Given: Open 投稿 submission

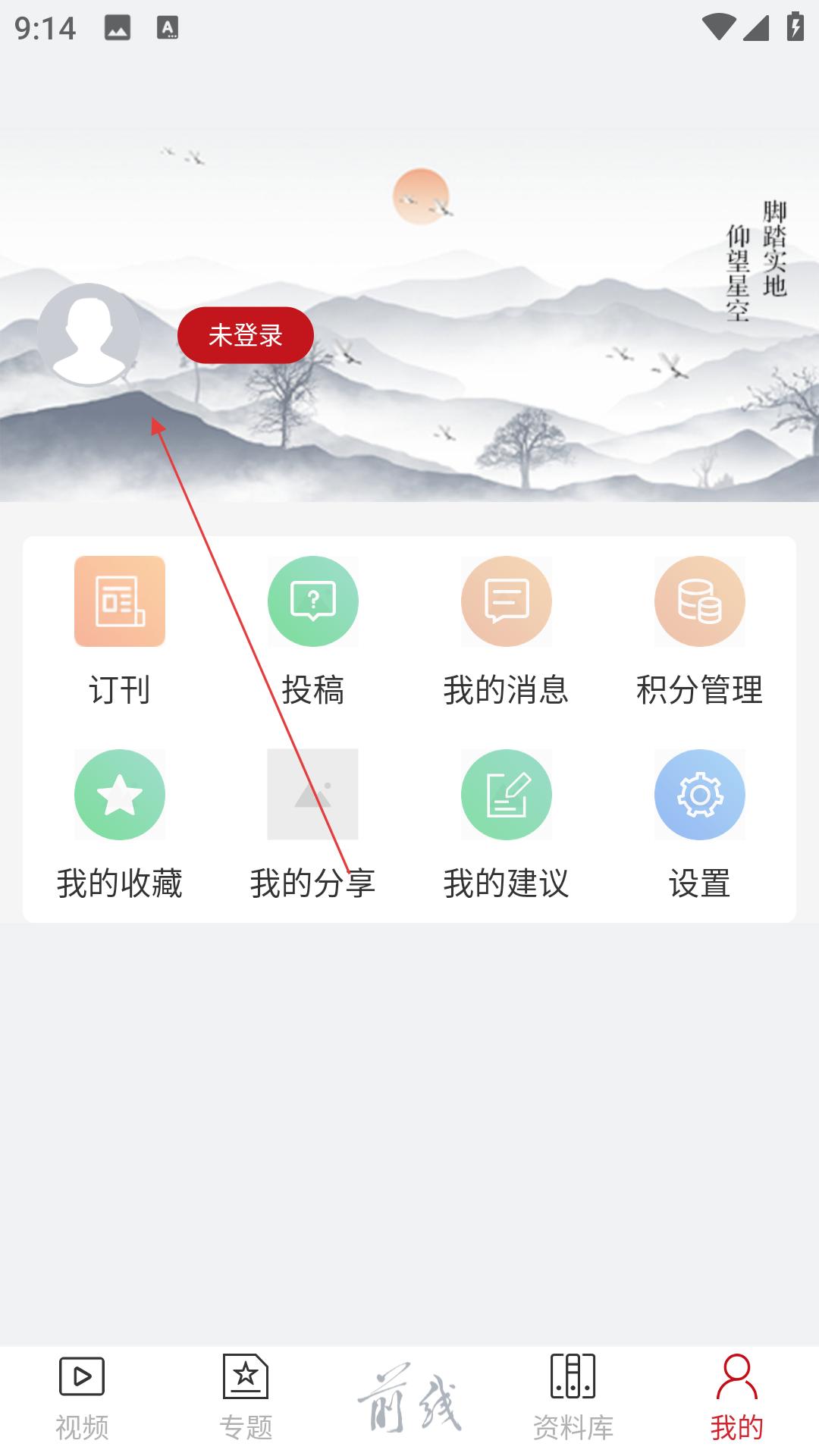Looking at the screenshot, I should click(313, 631).
